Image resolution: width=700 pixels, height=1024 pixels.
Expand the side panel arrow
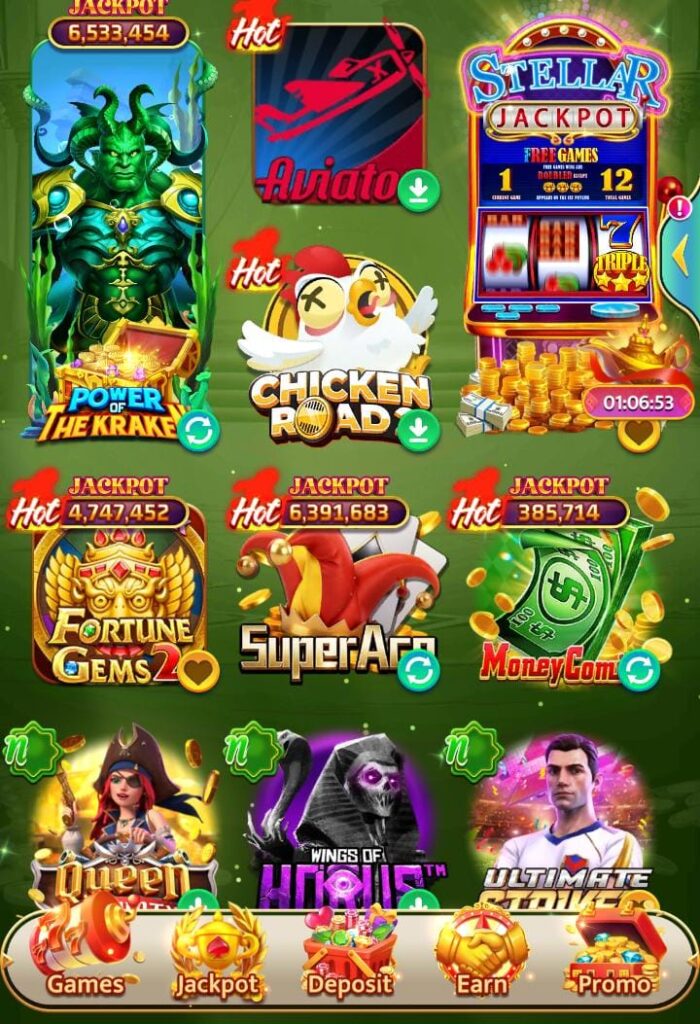[682, 250]
